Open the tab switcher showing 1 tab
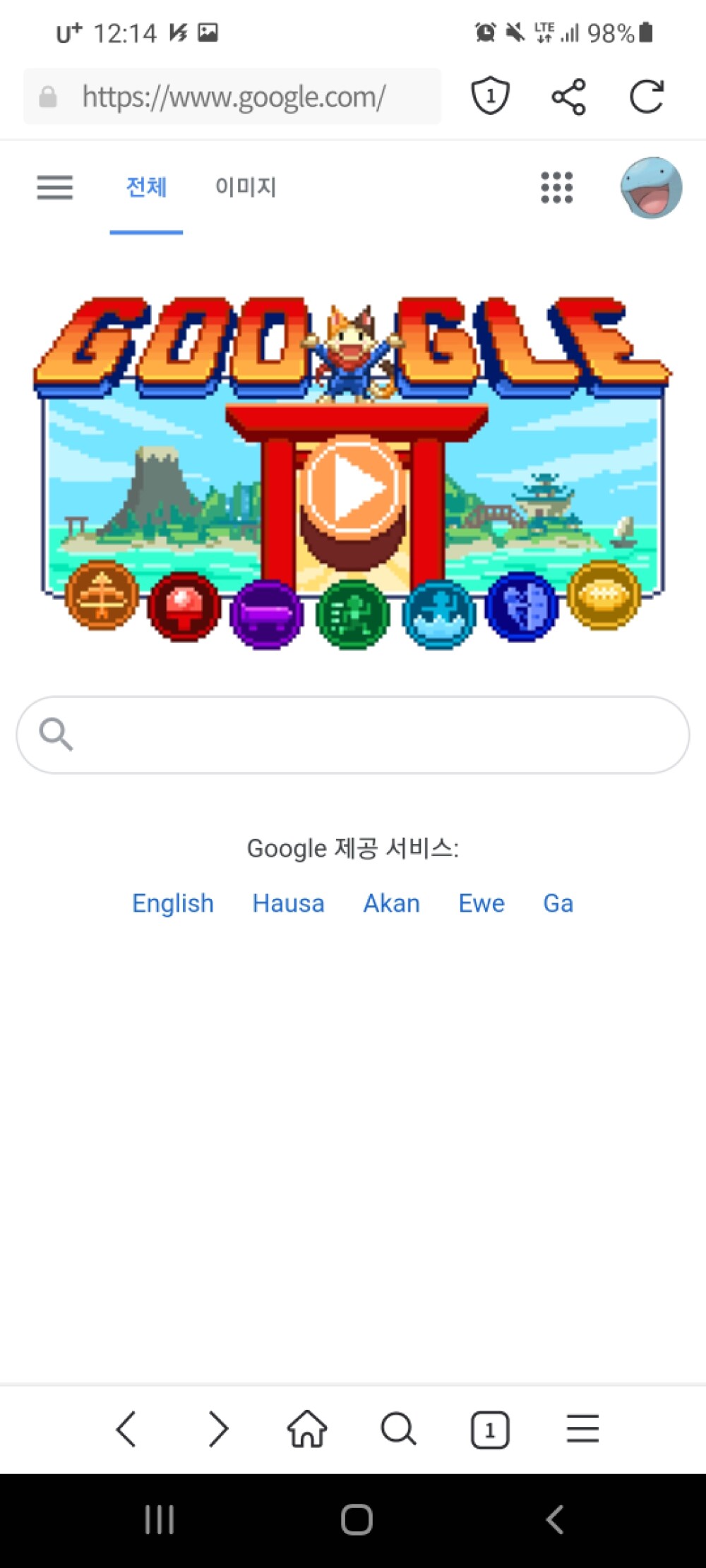The height and width of the screenshot is (1568, 706). pos(490,1430)
